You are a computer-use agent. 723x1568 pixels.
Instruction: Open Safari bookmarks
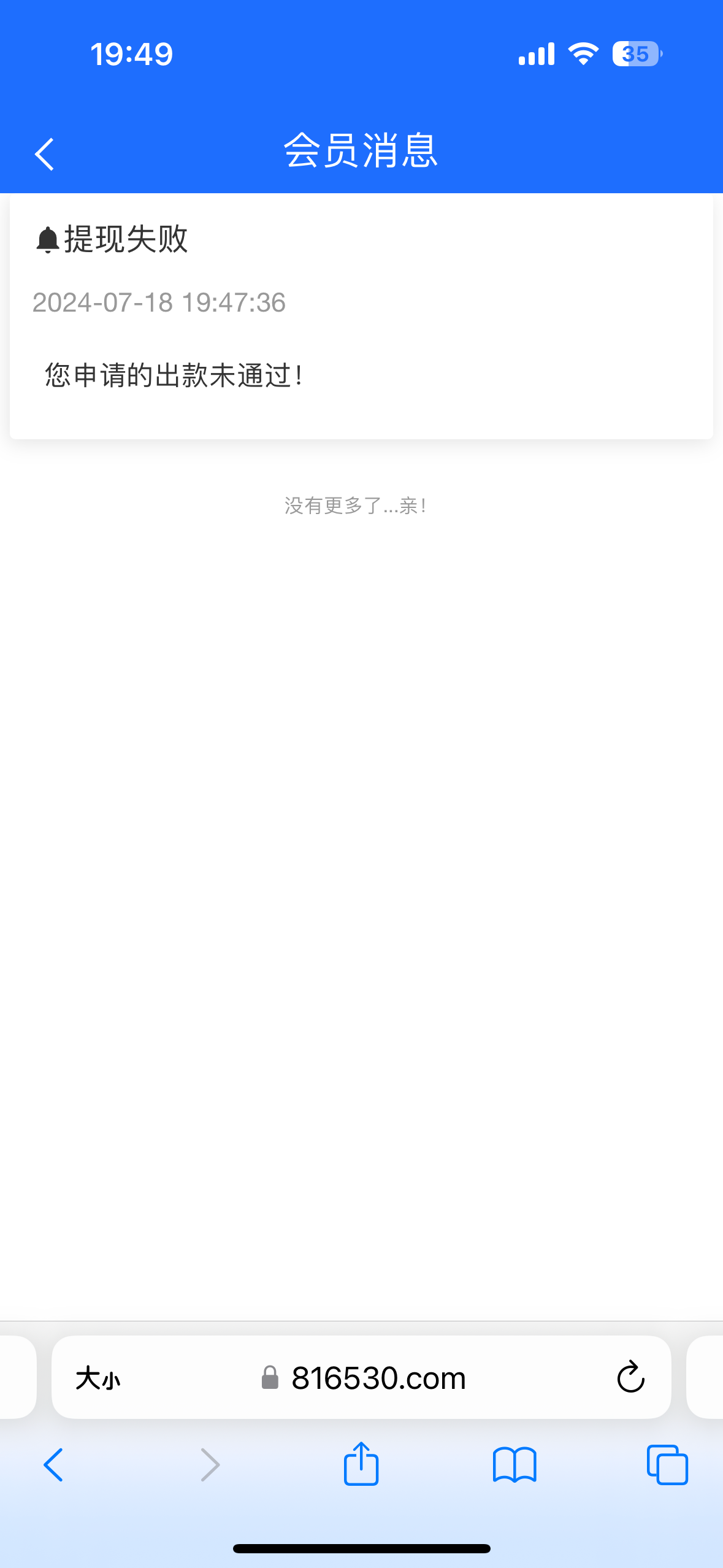pyautogui.click(x=515, y=1465)
